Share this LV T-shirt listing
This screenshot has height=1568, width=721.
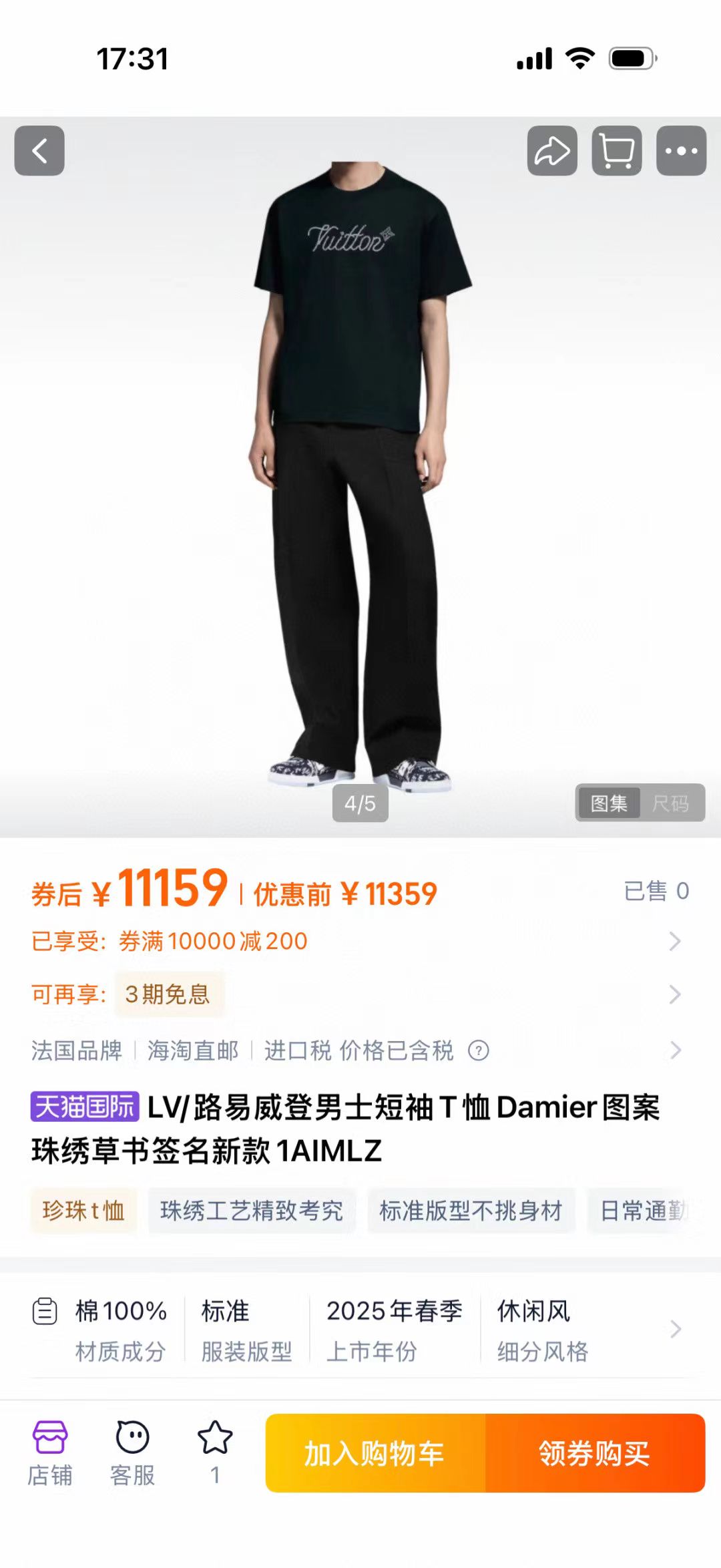552,150
